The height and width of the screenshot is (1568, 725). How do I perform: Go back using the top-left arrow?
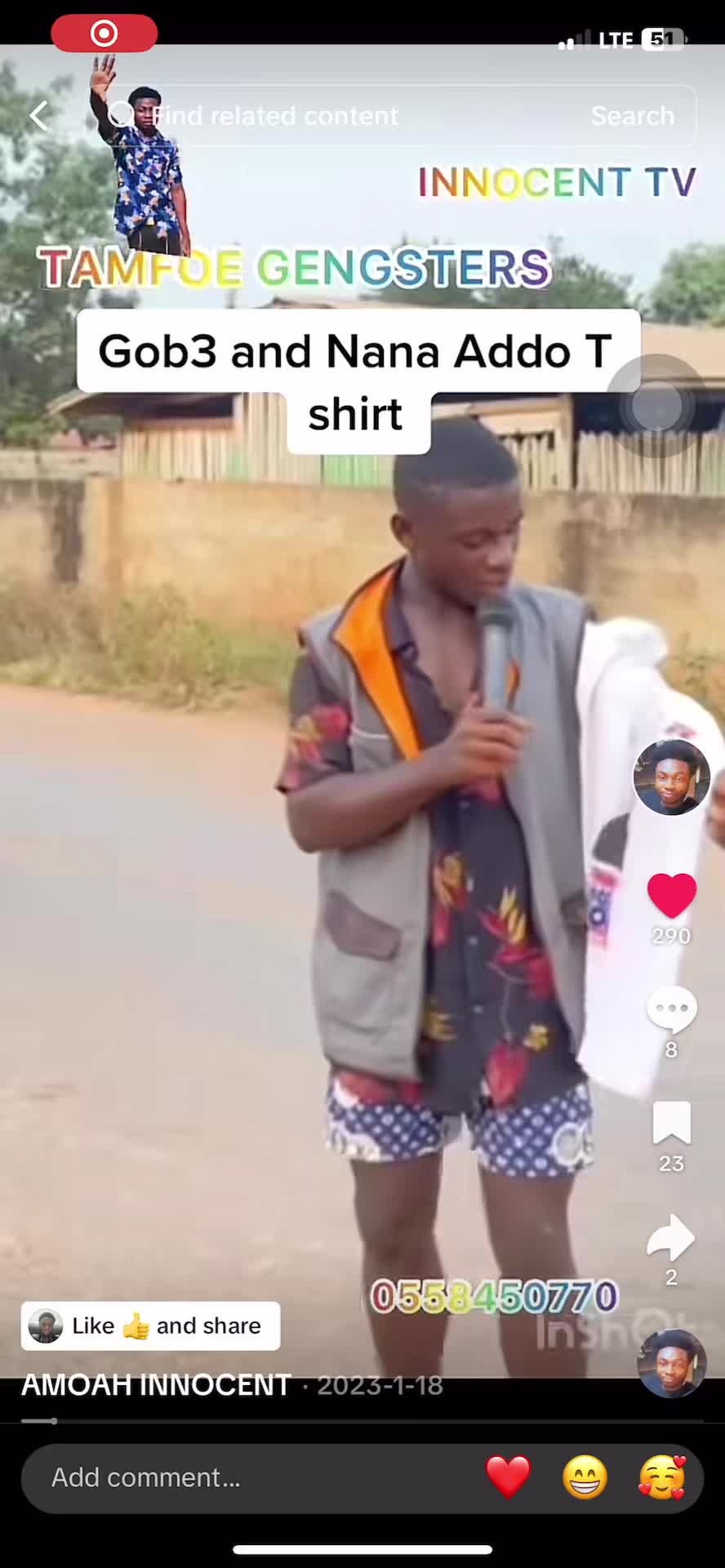(39, 116)
